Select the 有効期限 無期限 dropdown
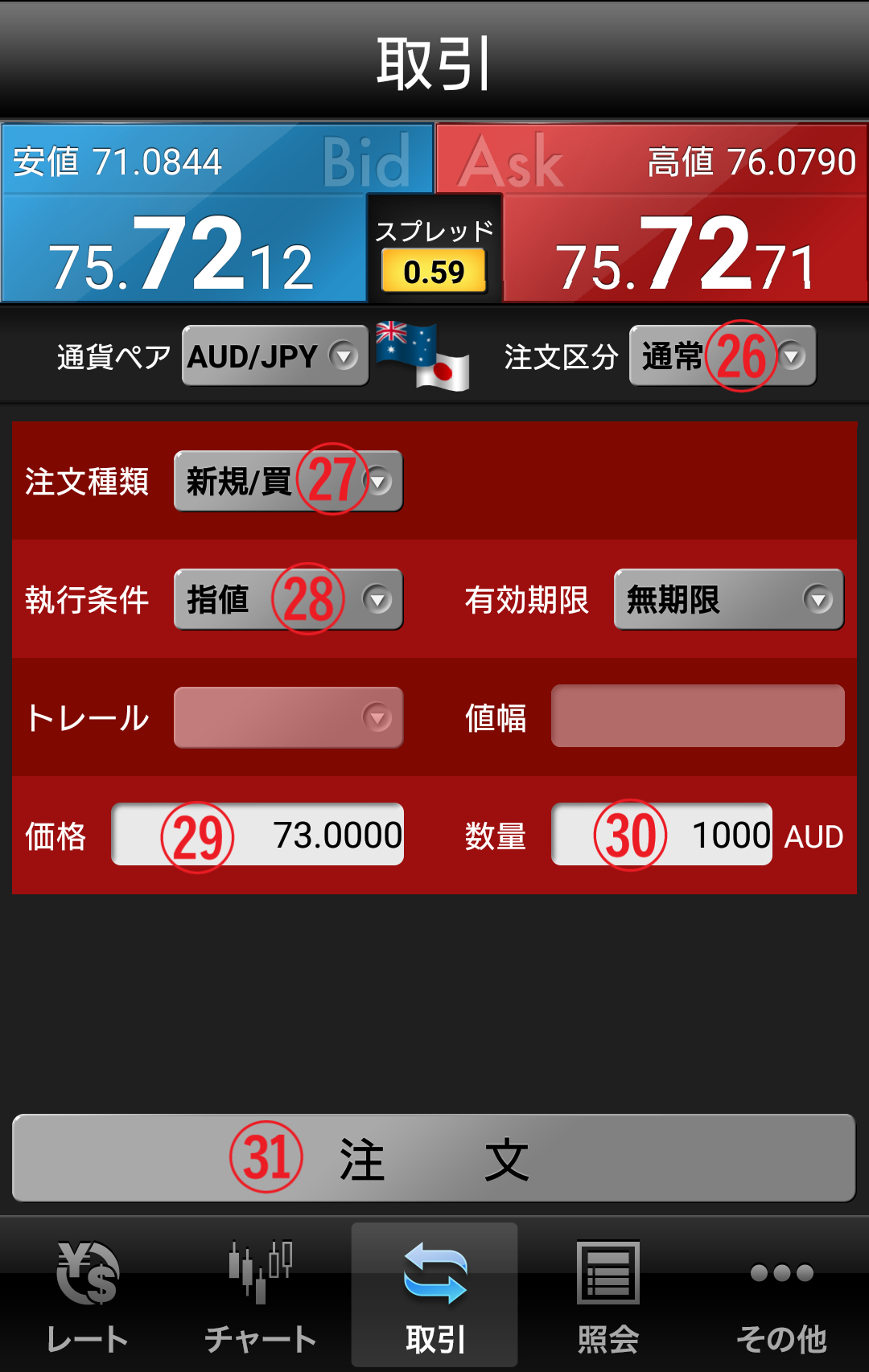Screen dimensions: 869x1372 [x=728, y=599]
